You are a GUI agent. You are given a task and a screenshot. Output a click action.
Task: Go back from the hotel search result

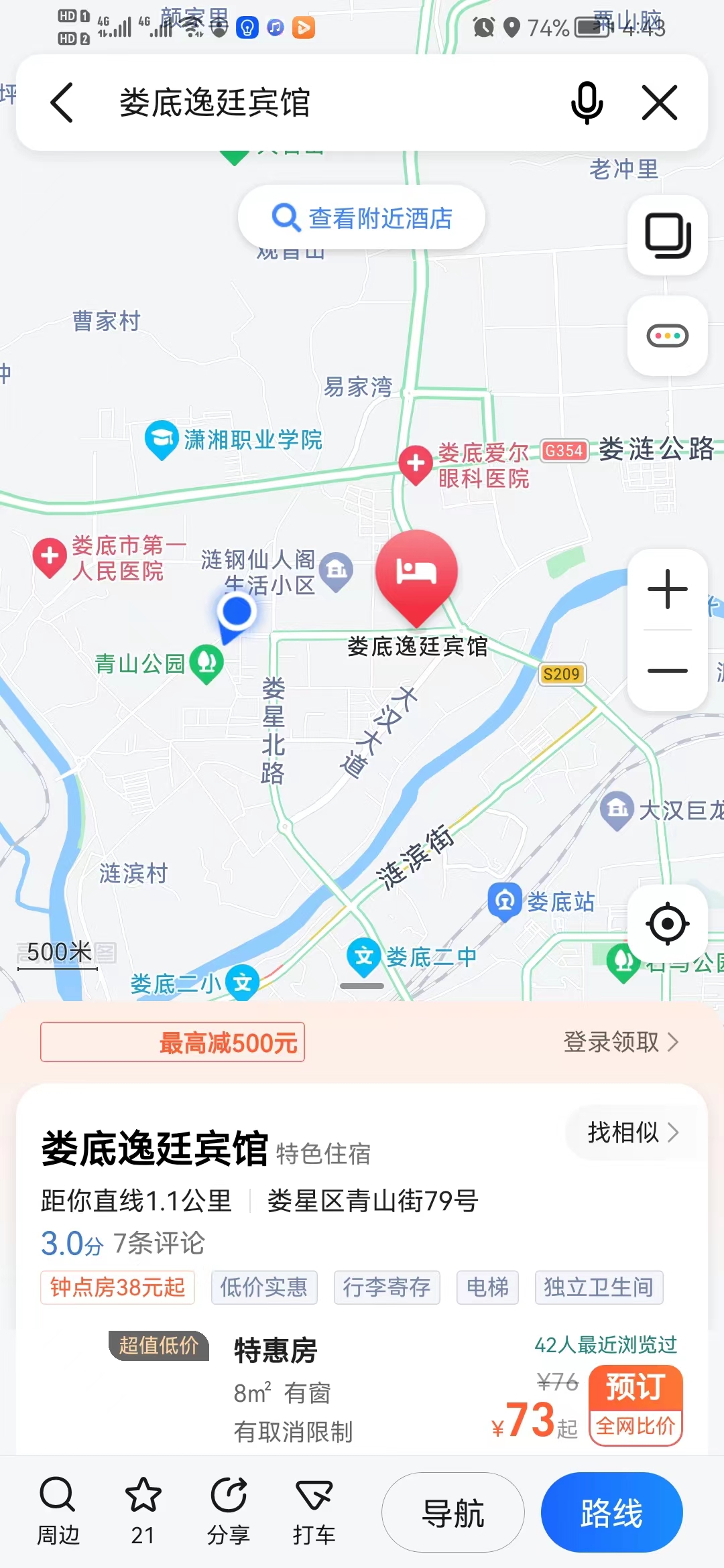tap(62, 103)
